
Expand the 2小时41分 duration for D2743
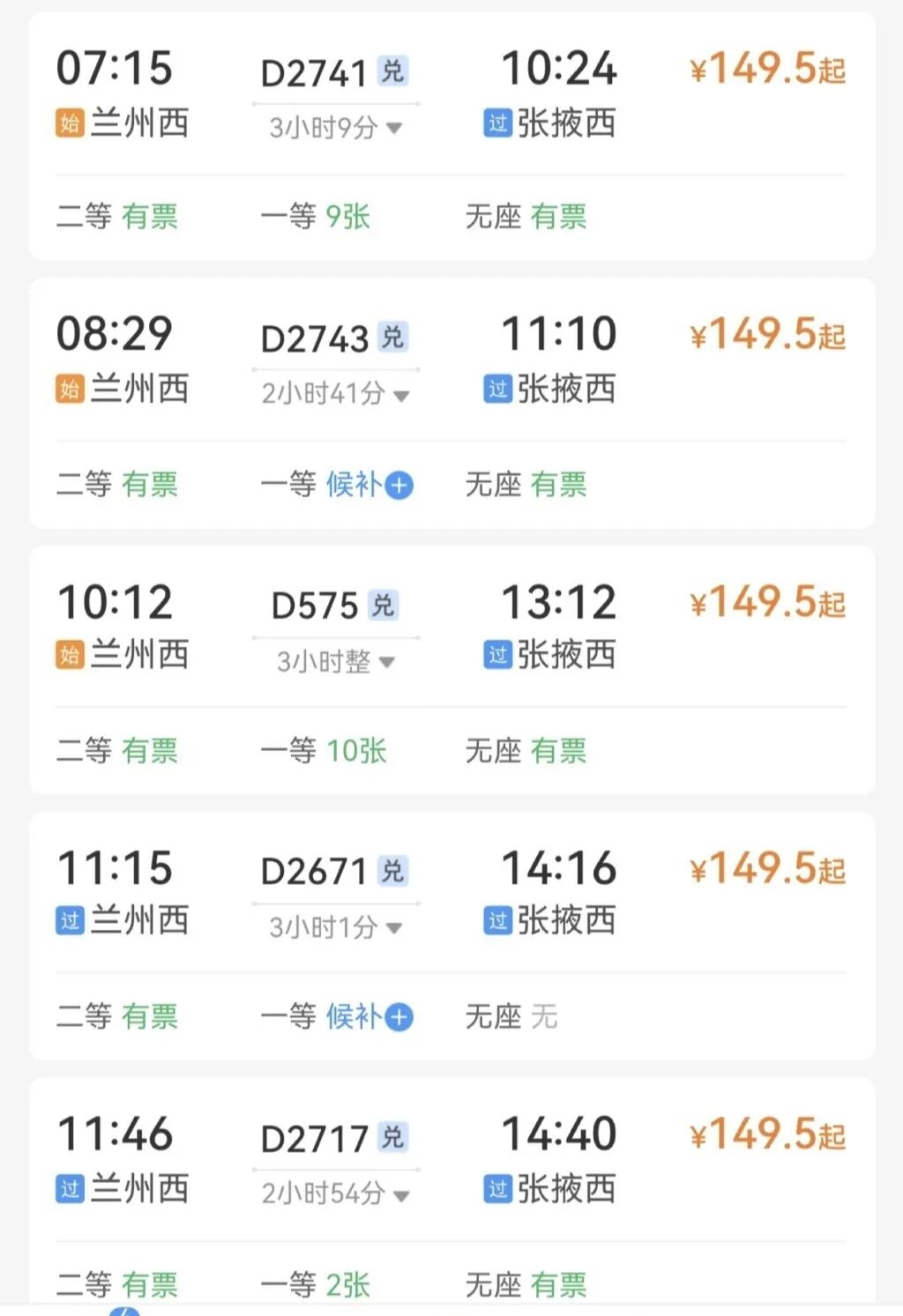tap(335, 394)
